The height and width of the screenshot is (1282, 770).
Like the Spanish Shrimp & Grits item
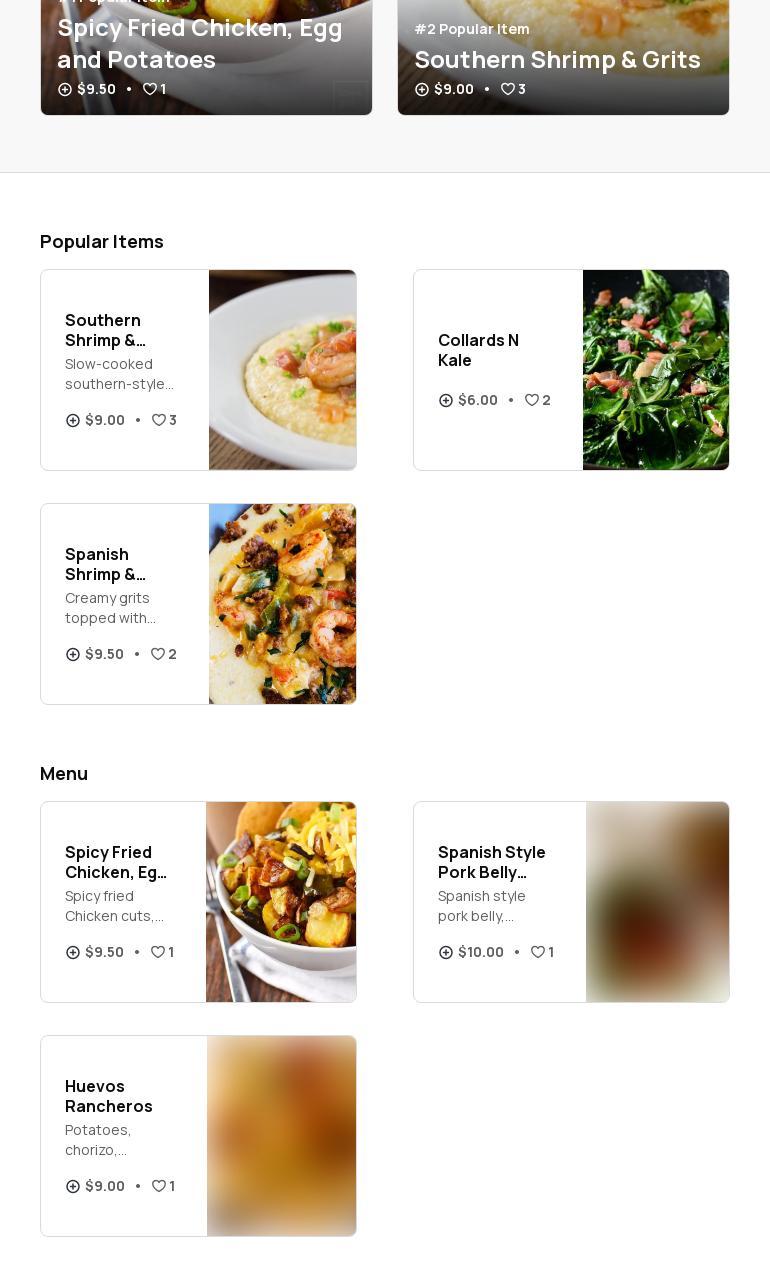point(158,654)
